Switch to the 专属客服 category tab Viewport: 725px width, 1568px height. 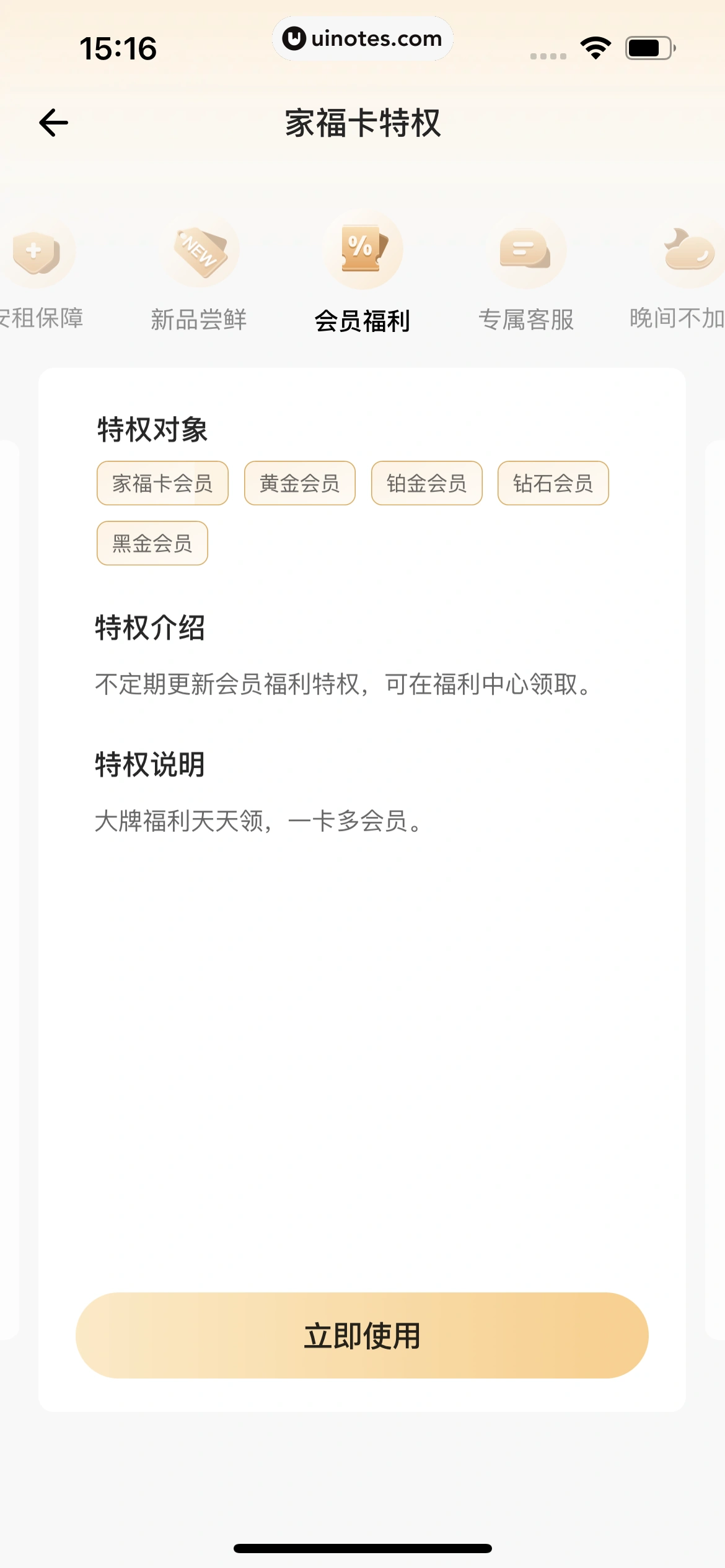526,321
